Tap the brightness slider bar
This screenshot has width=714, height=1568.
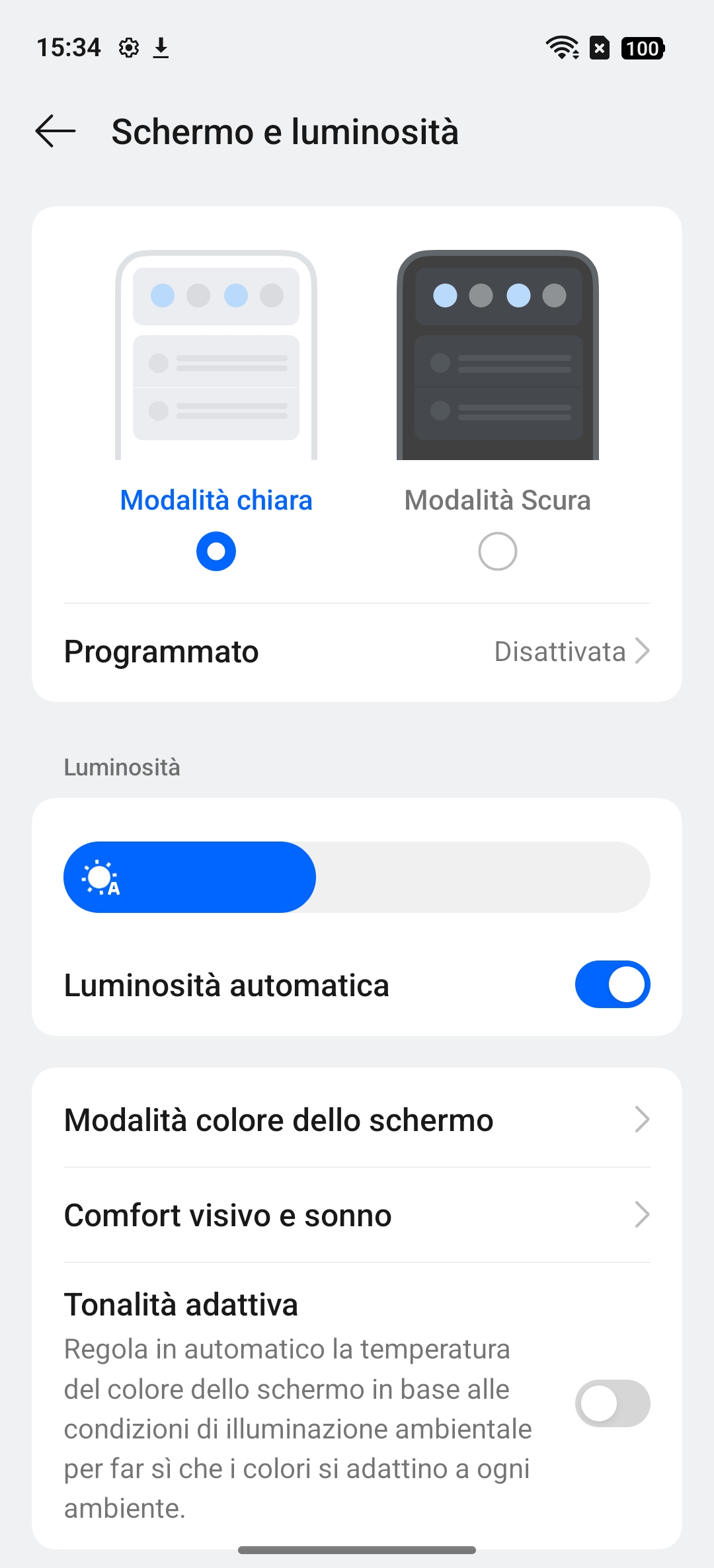point(357,877)
